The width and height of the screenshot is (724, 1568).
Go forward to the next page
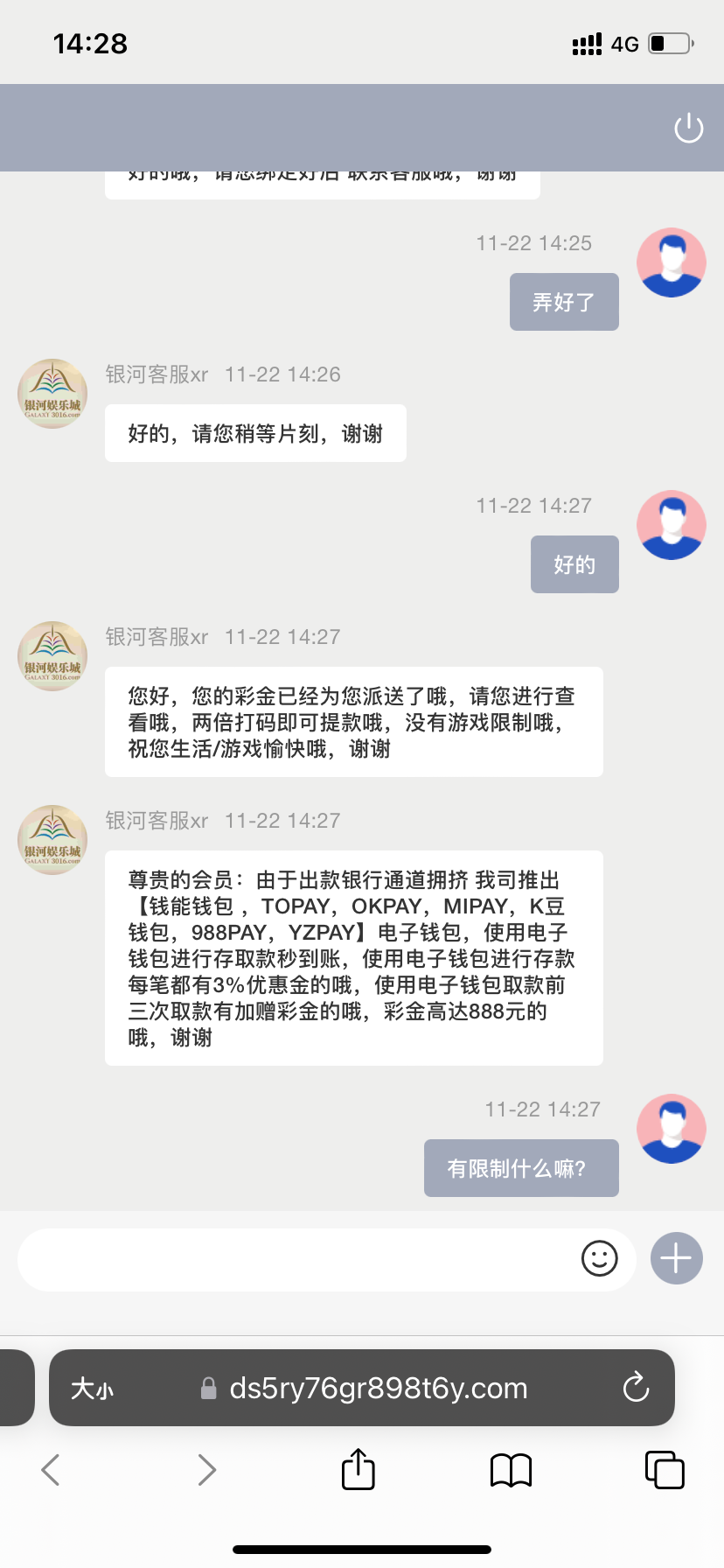pyautogui.click(x=206, y=1470)
